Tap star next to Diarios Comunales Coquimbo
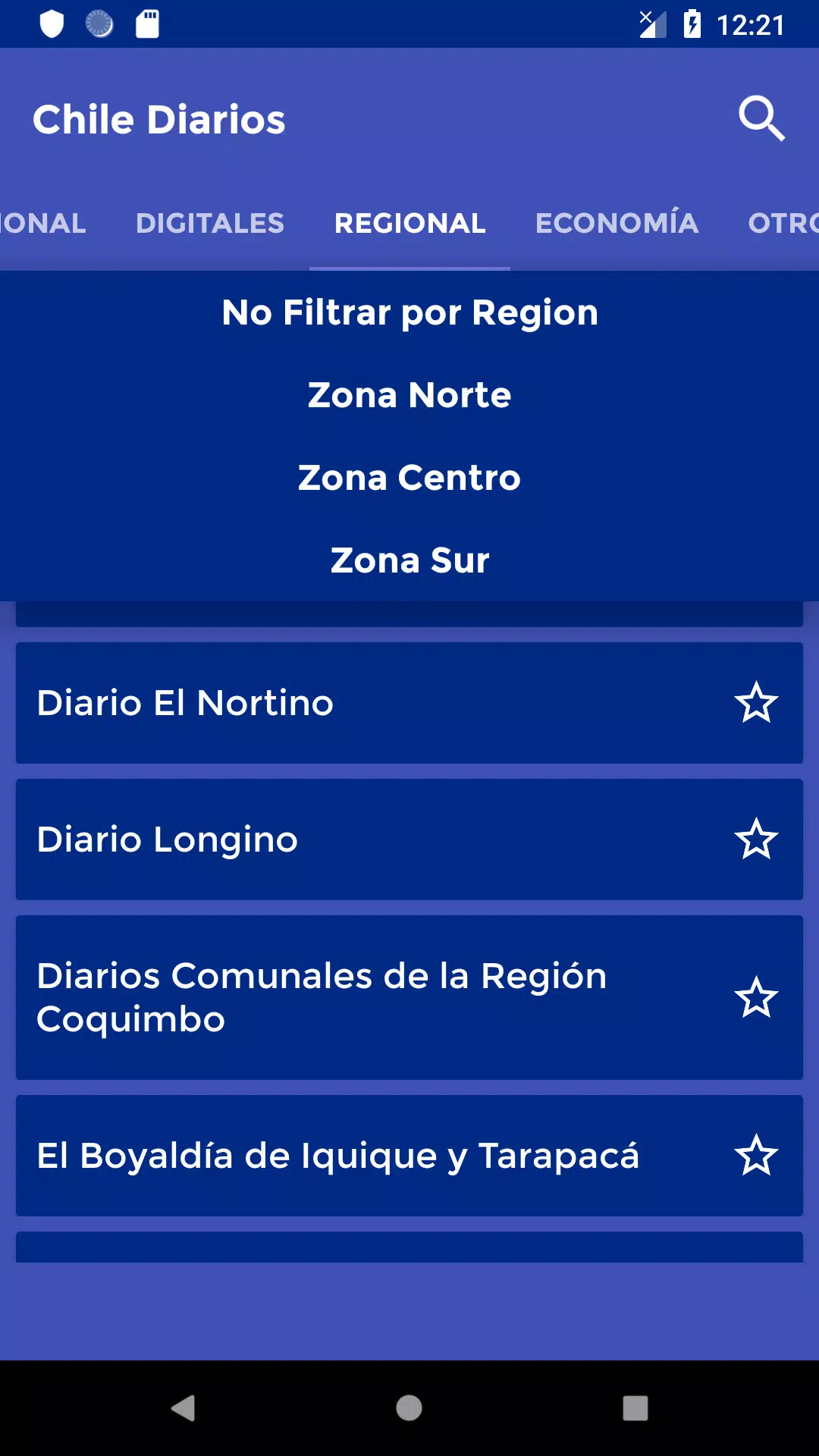 click(x=756, y=997)
